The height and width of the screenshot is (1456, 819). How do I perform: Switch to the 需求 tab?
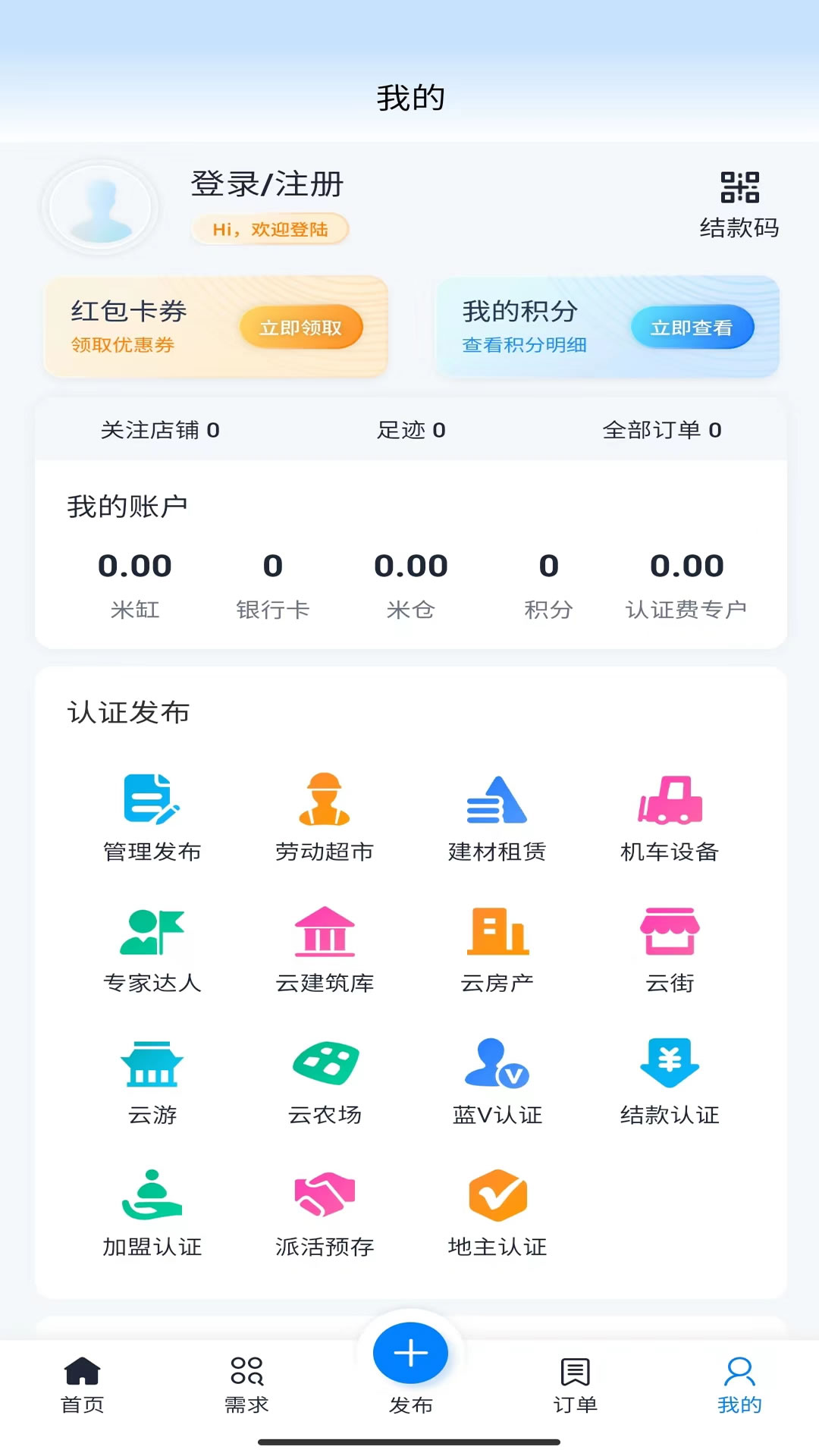pyautogui.click(x=246, y=1384)
